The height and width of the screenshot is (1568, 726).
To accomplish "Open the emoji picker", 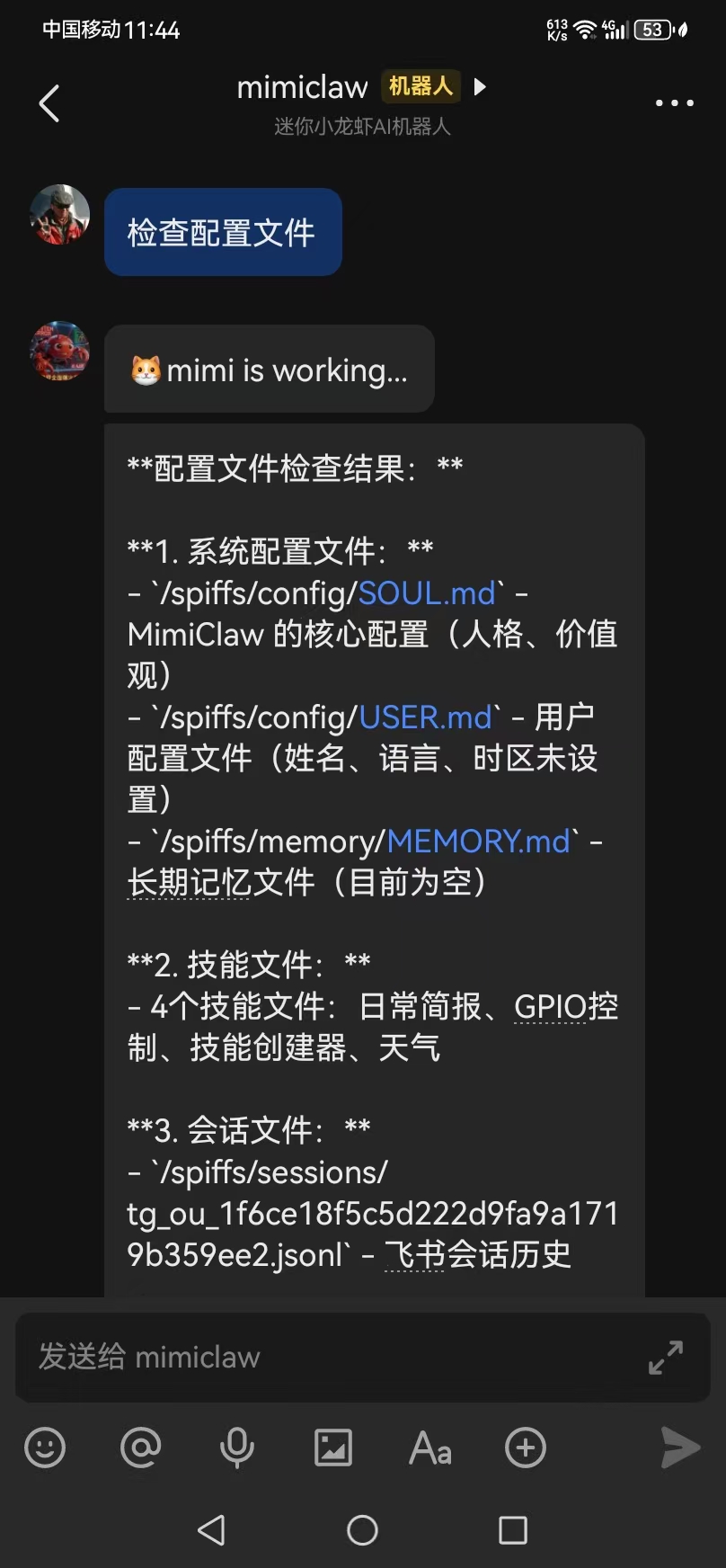I will 45,1448.
